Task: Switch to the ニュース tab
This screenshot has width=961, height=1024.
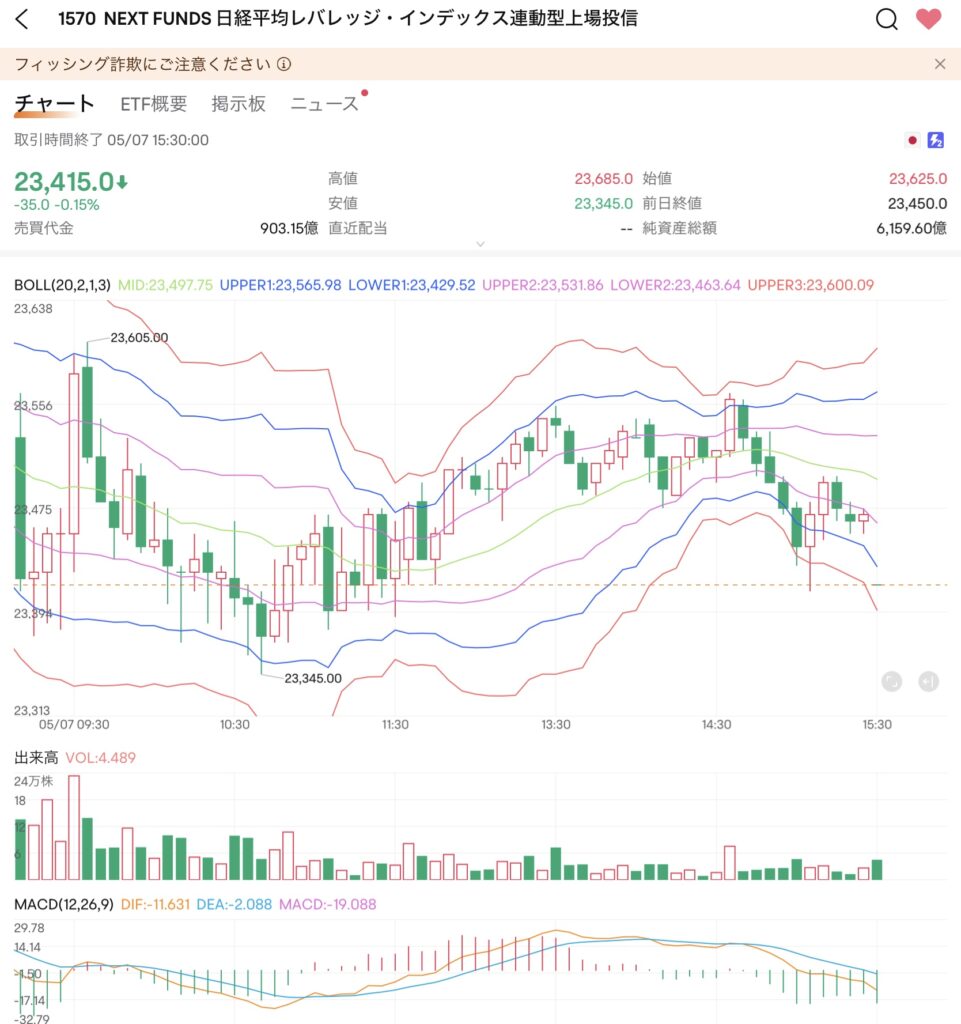Action: 324,104
